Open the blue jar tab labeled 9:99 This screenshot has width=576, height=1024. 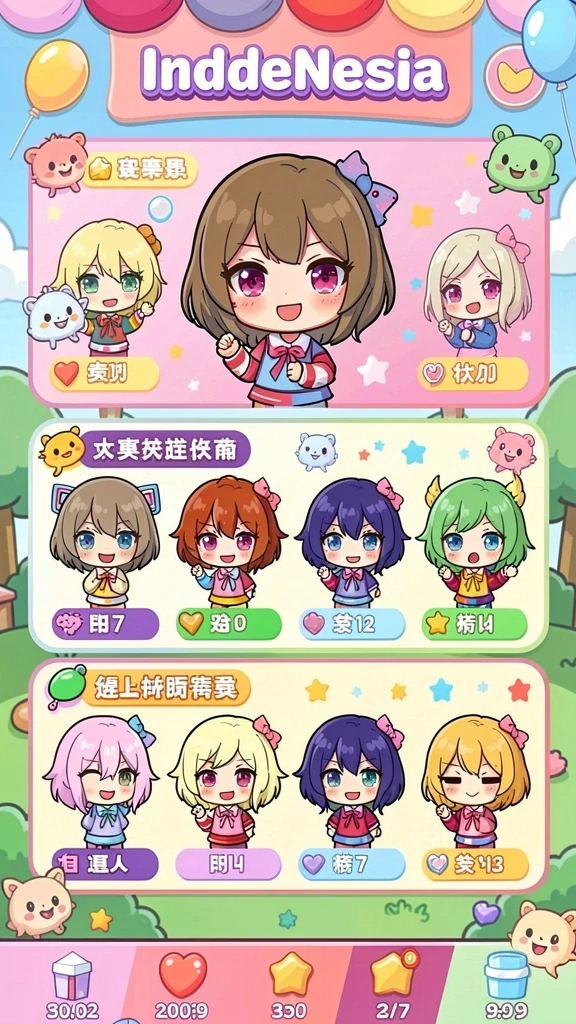[x=507, y=985]
